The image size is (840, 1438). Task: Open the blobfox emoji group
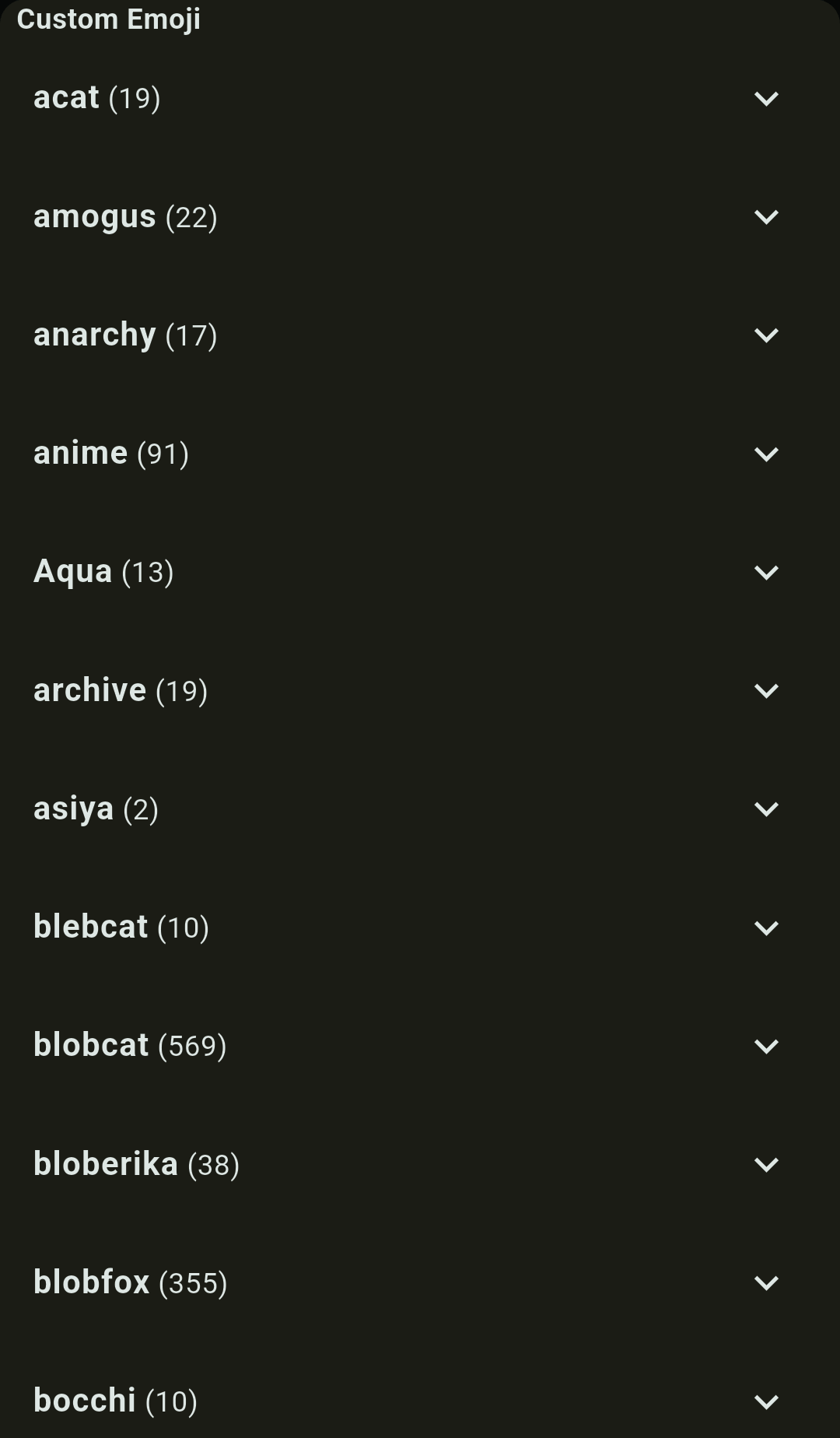(766, 1283)
